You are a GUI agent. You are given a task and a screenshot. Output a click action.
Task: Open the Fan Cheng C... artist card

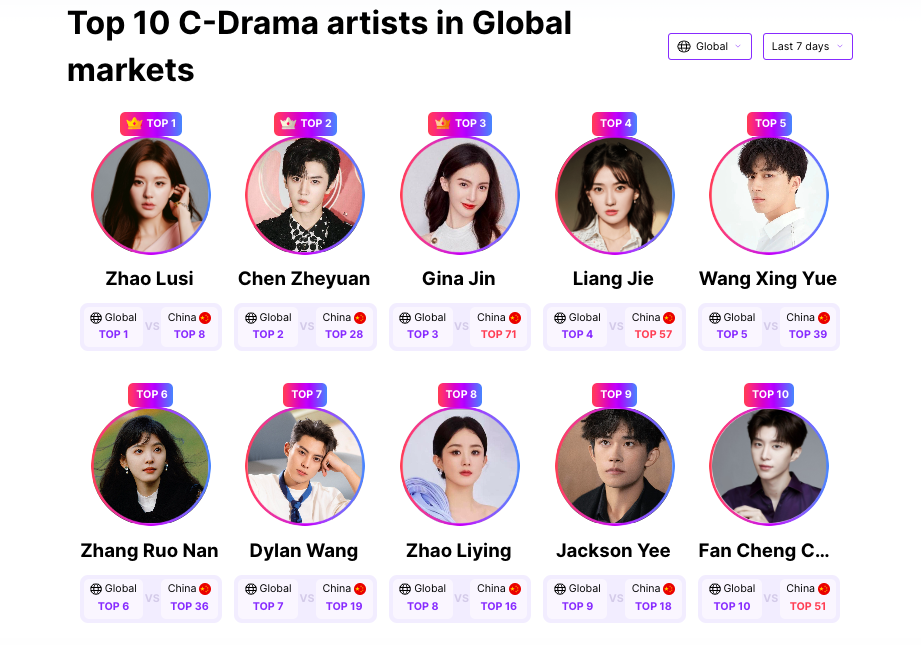pyautogui.click(x=768, y=468)
